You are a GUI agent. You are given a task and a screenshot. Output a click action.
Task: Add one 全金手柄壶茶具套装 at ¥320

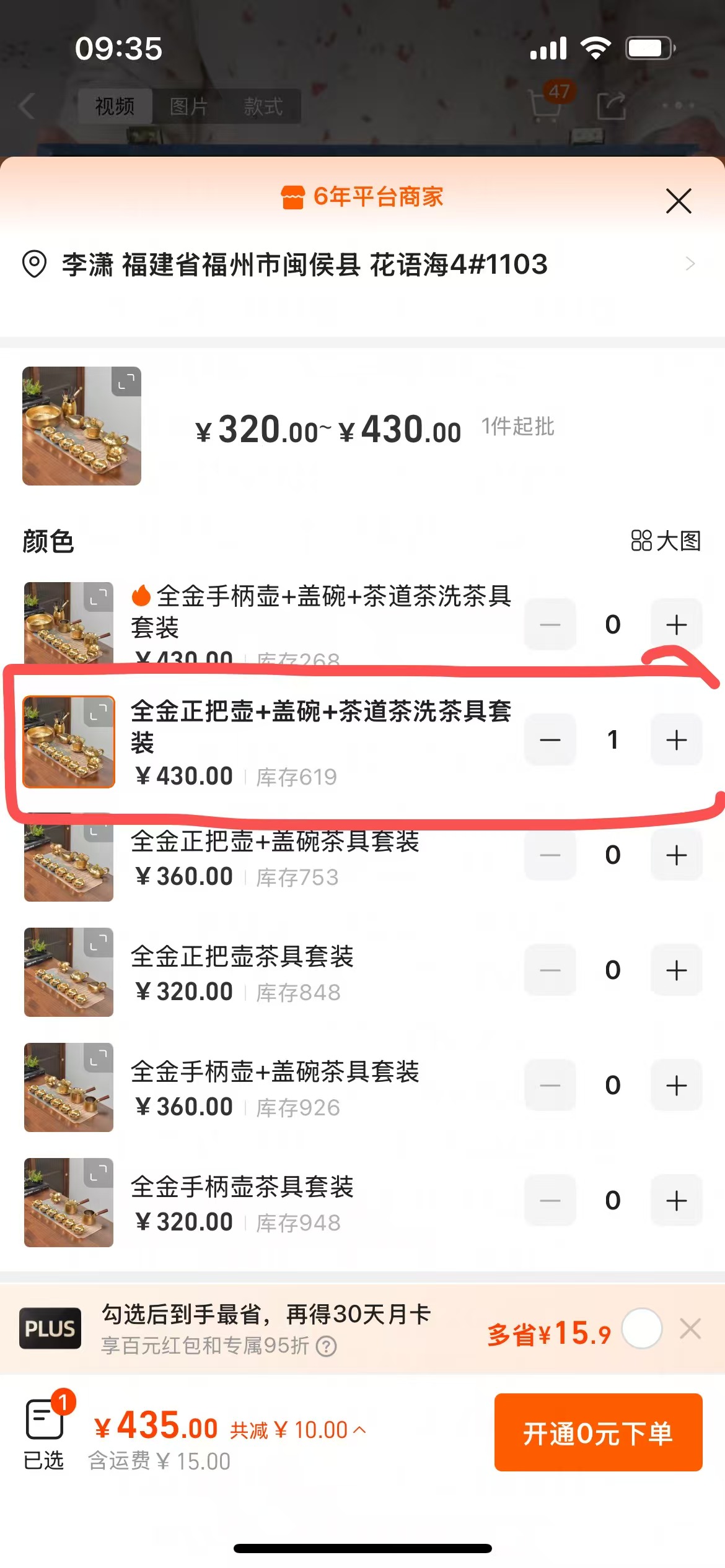676,1201
